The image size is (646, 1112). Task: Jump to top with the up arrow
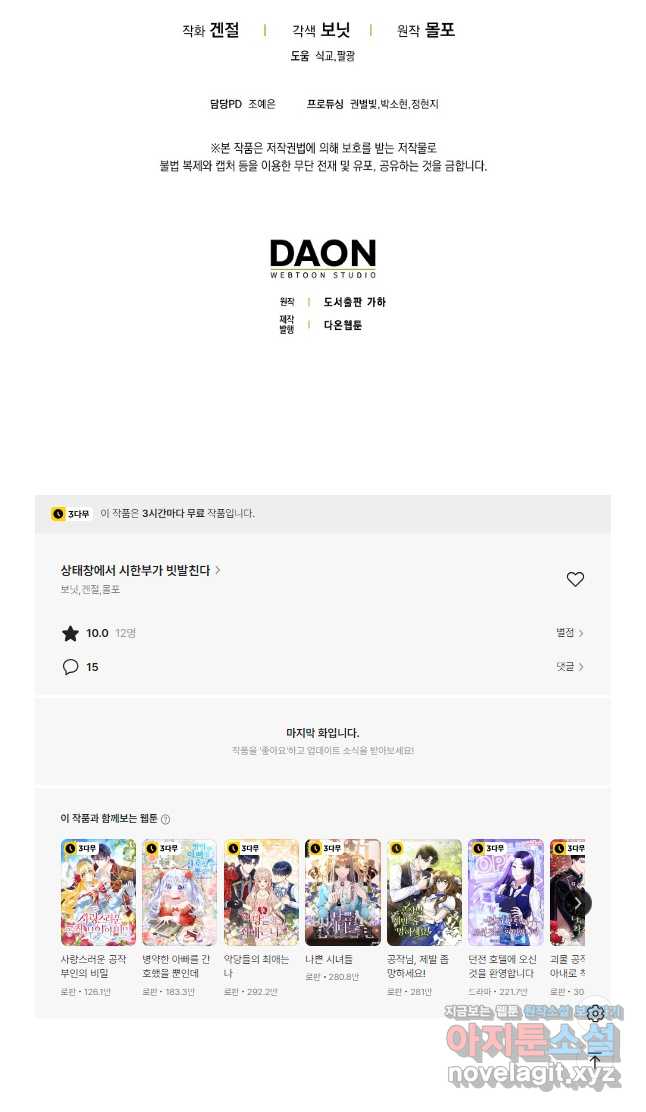(596, 1061)
